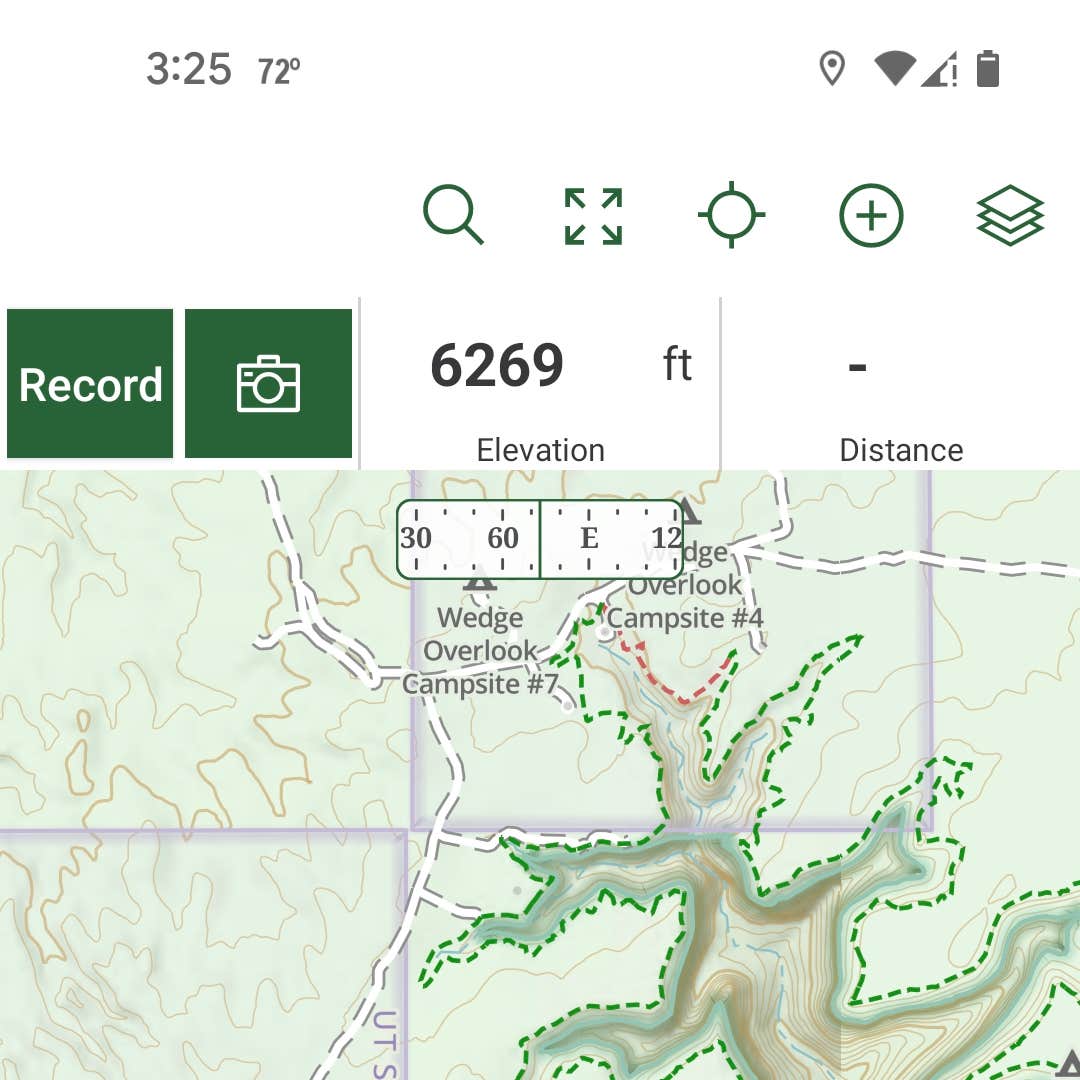Add a new item with the plus icon

pos(871,215)
